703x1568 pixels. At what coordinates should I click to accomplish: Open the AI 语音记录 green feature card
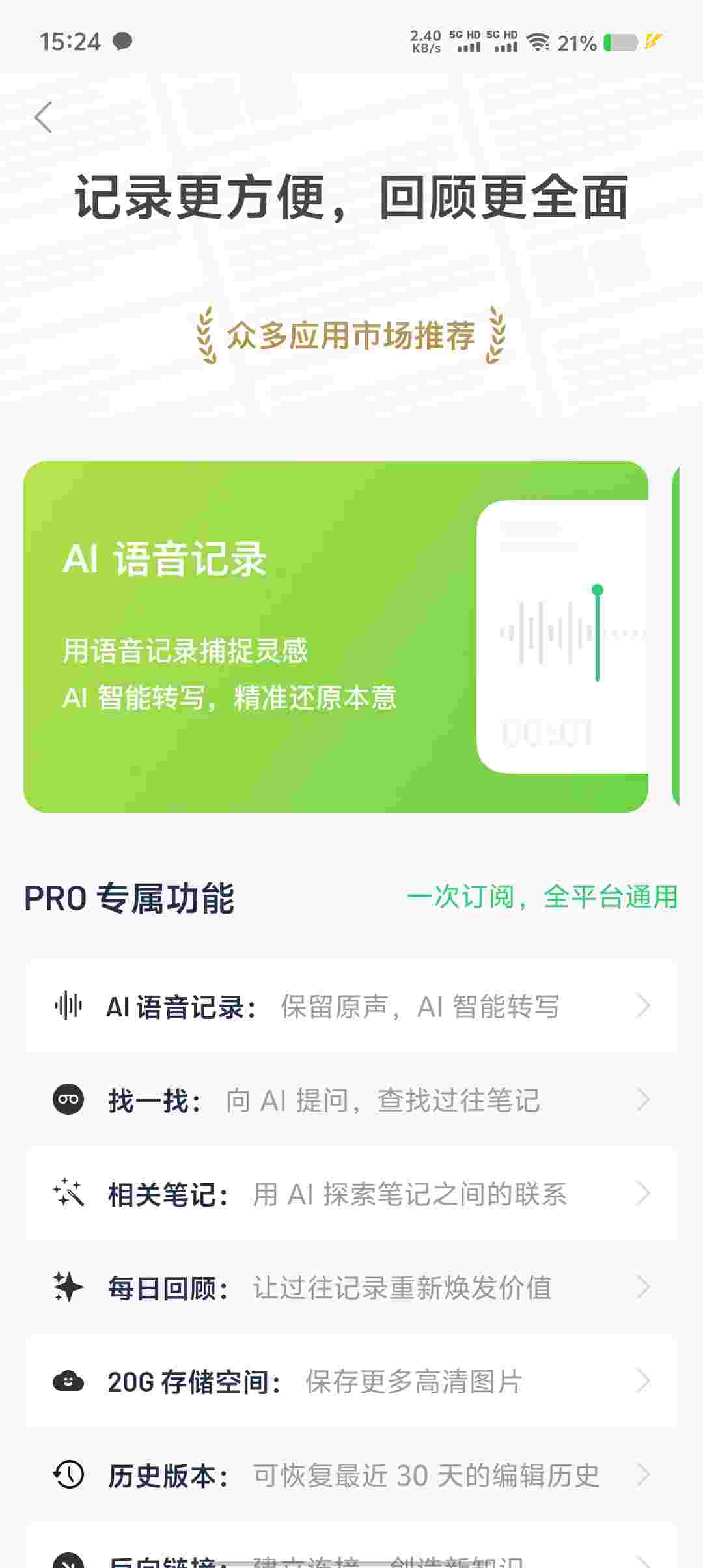pos(336,637)
